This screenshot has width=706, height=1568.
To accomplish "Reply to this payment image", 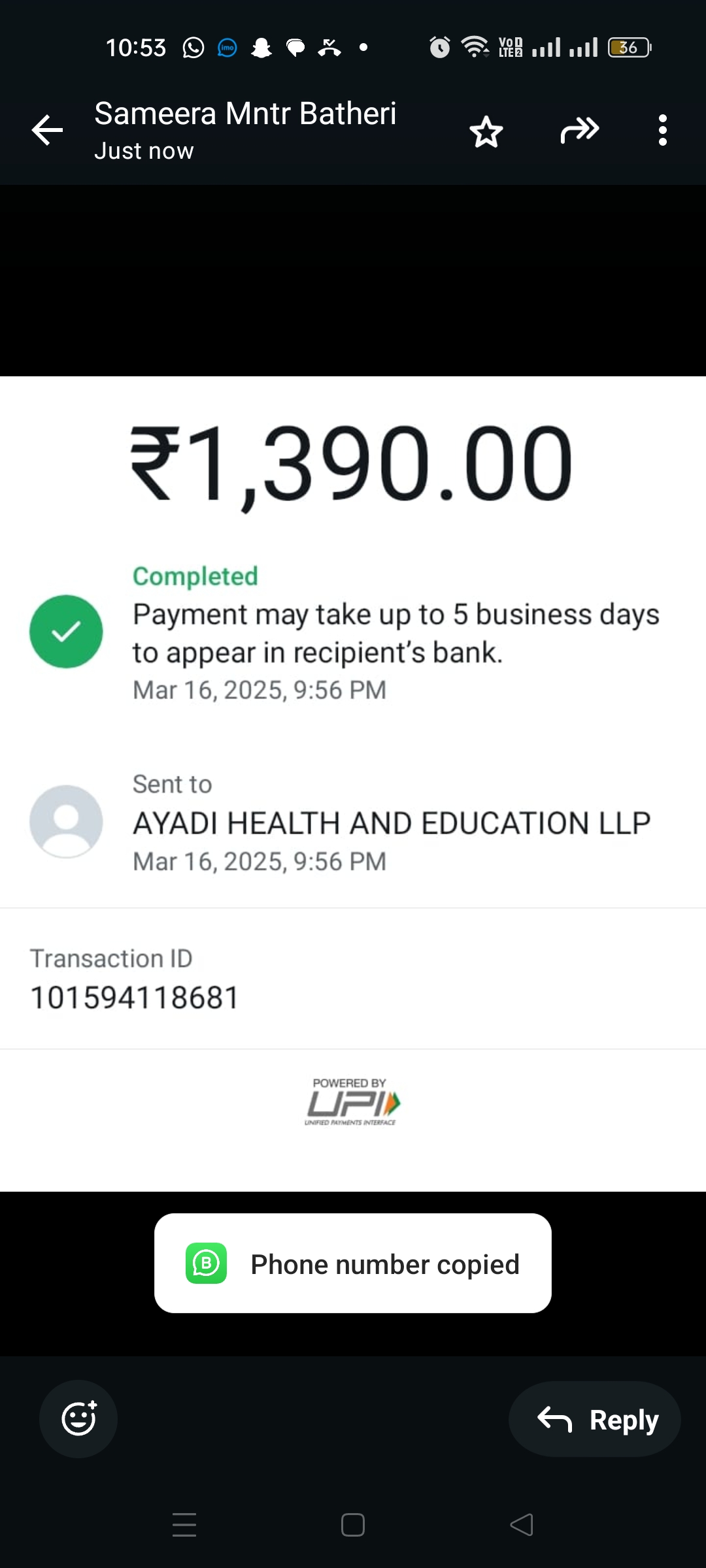I will click(x=595, y=1419).
